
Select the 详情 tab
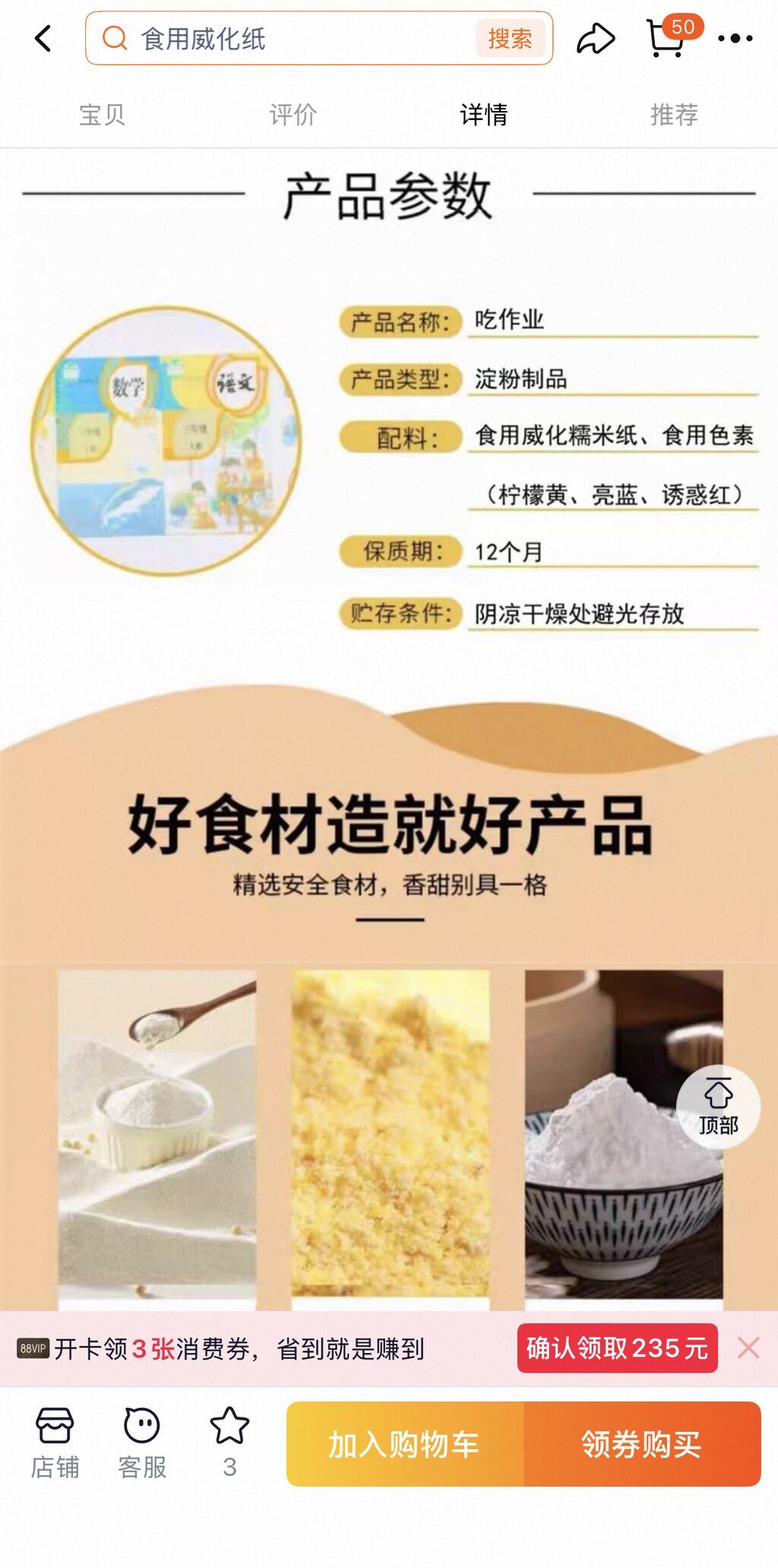click(483, 115)
